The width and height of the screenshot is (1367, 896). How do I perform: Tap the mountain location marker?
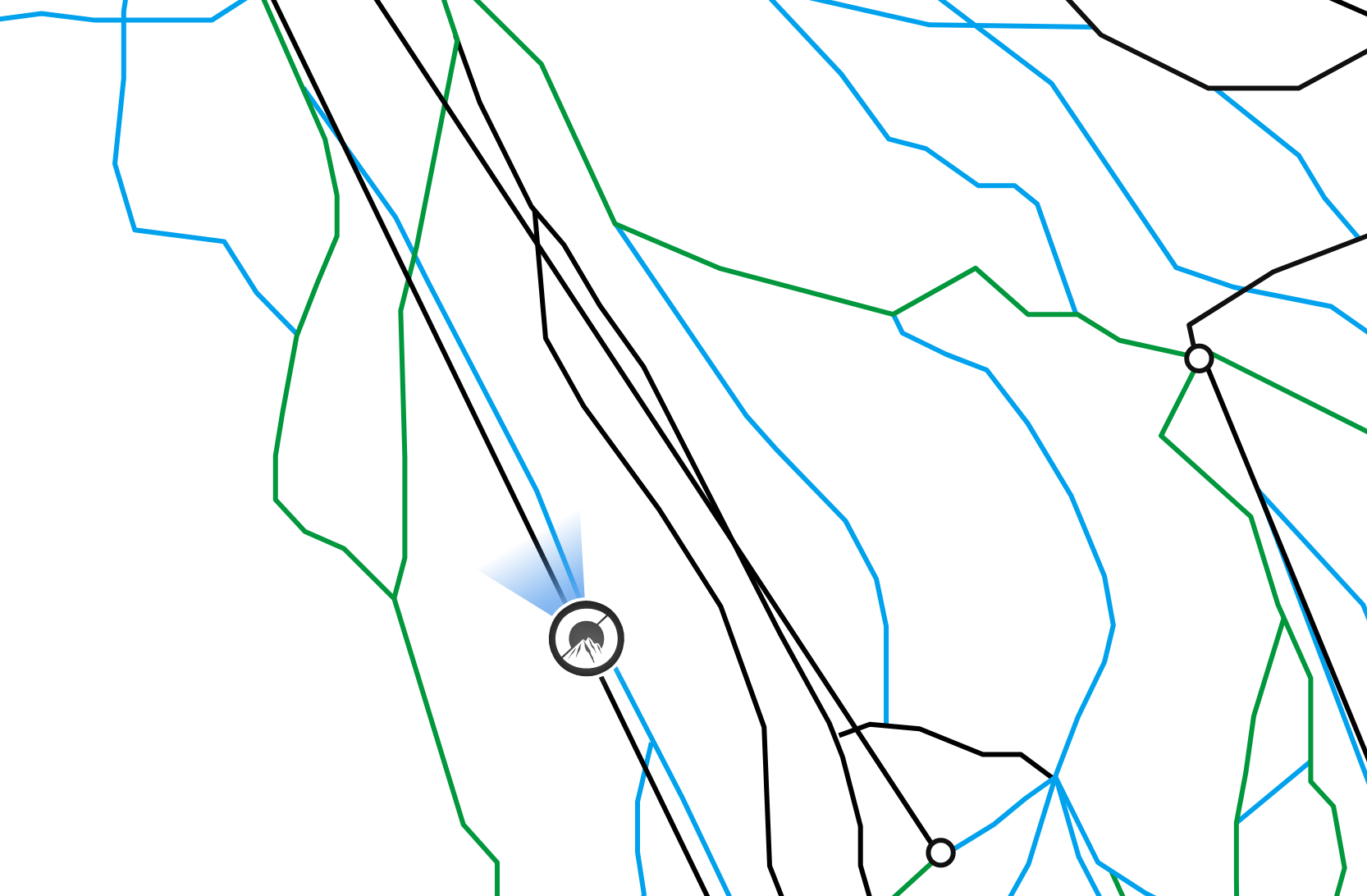pos(587,638)
